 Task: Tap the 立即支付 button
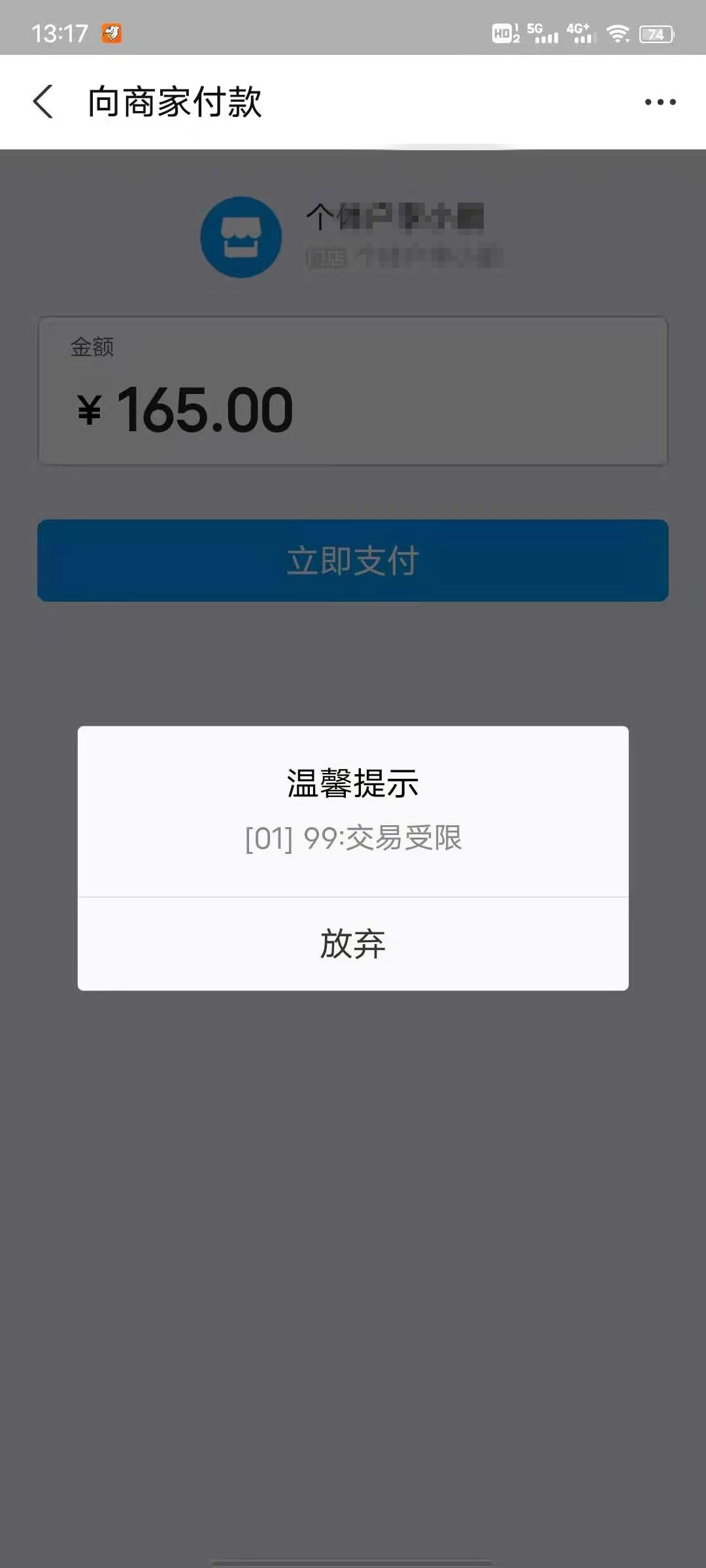coord(353,561)
